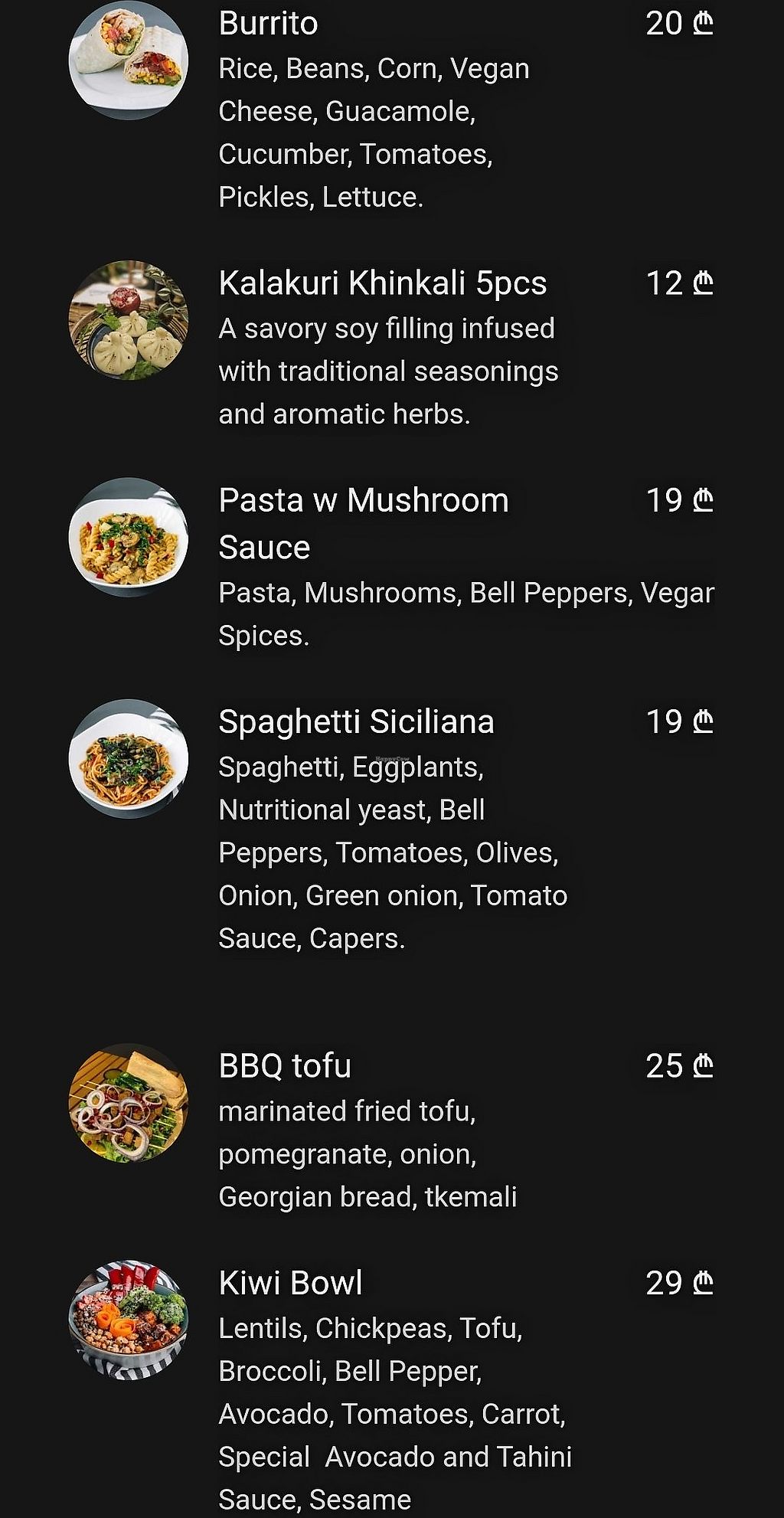Open the Burrito menu item
The width and height of the screenshot is (784, 1518).
pos(268,24)
